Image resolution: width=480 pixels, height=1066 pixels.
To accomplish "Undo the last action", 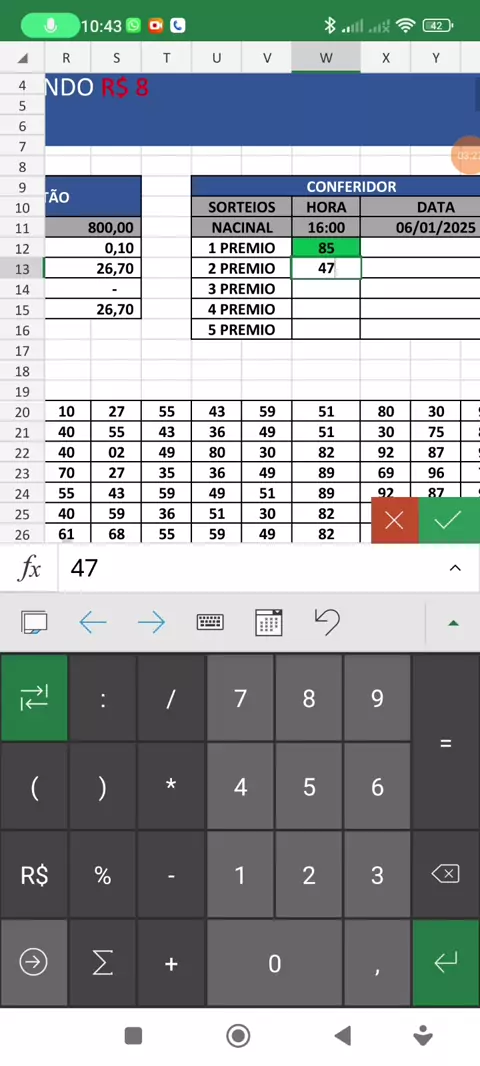I will tap(327, 621).
